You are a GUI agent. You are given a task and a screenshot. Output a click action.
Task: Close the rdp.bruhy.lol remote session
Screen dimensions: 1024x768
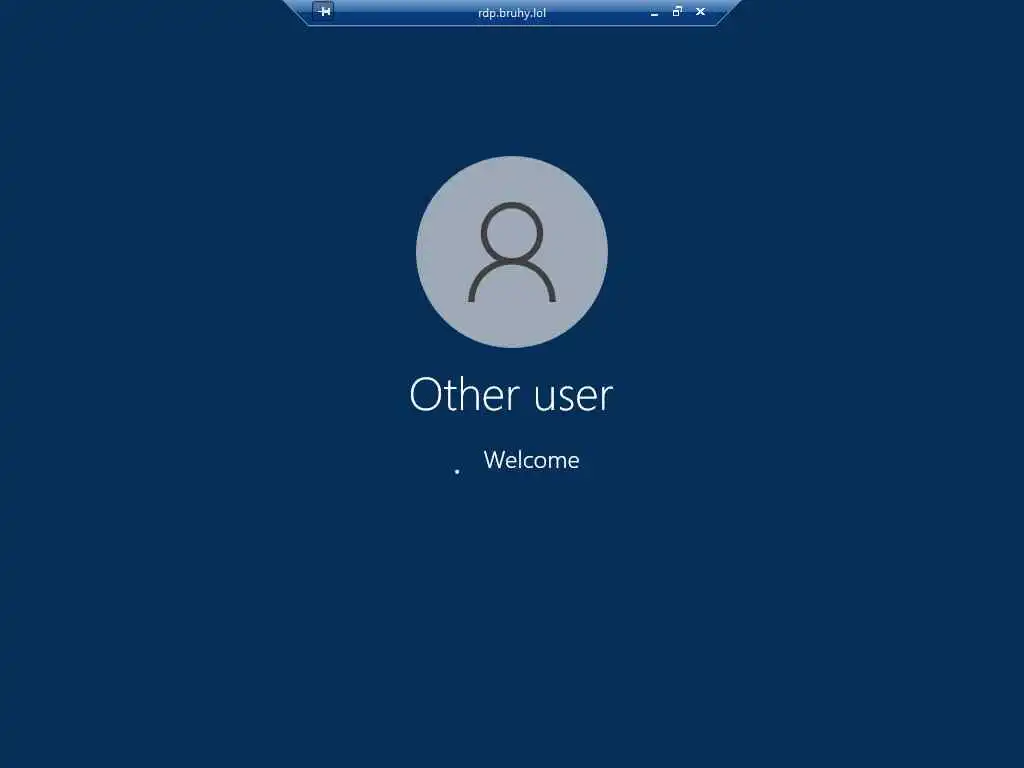click(700, 12)
